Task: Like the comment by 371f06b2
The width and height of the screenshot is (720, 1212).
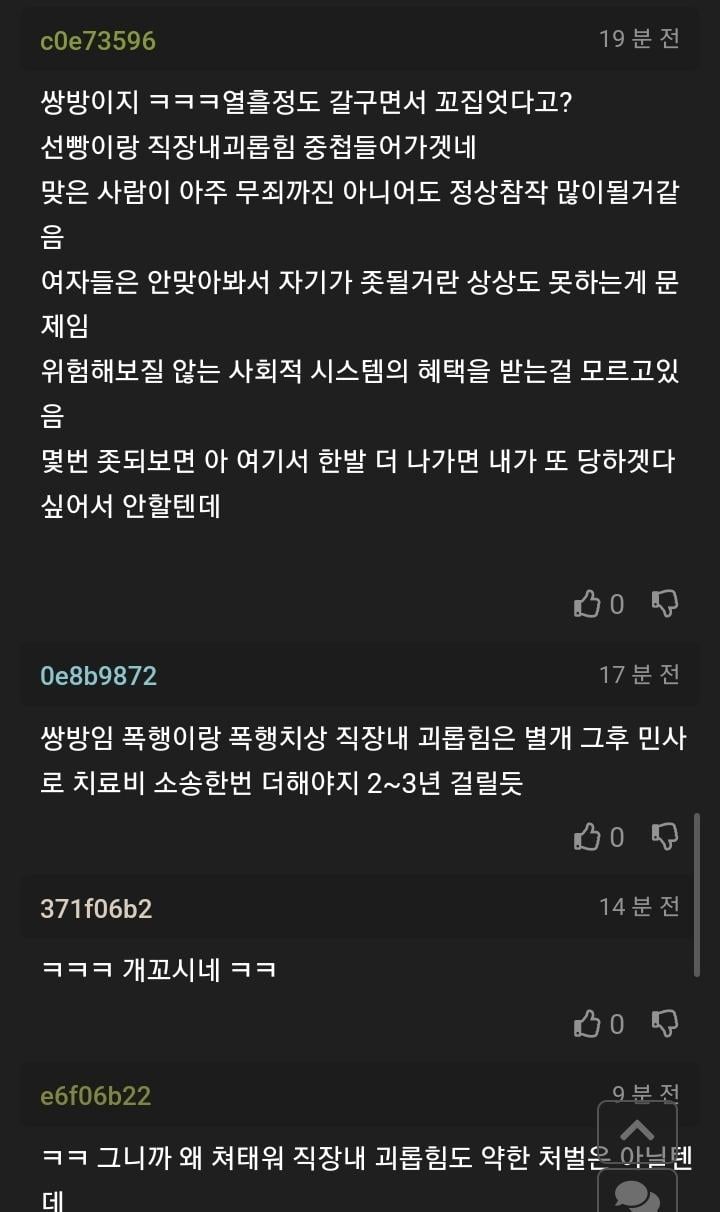Action: pyautogui.click(x=587, y=1024)
